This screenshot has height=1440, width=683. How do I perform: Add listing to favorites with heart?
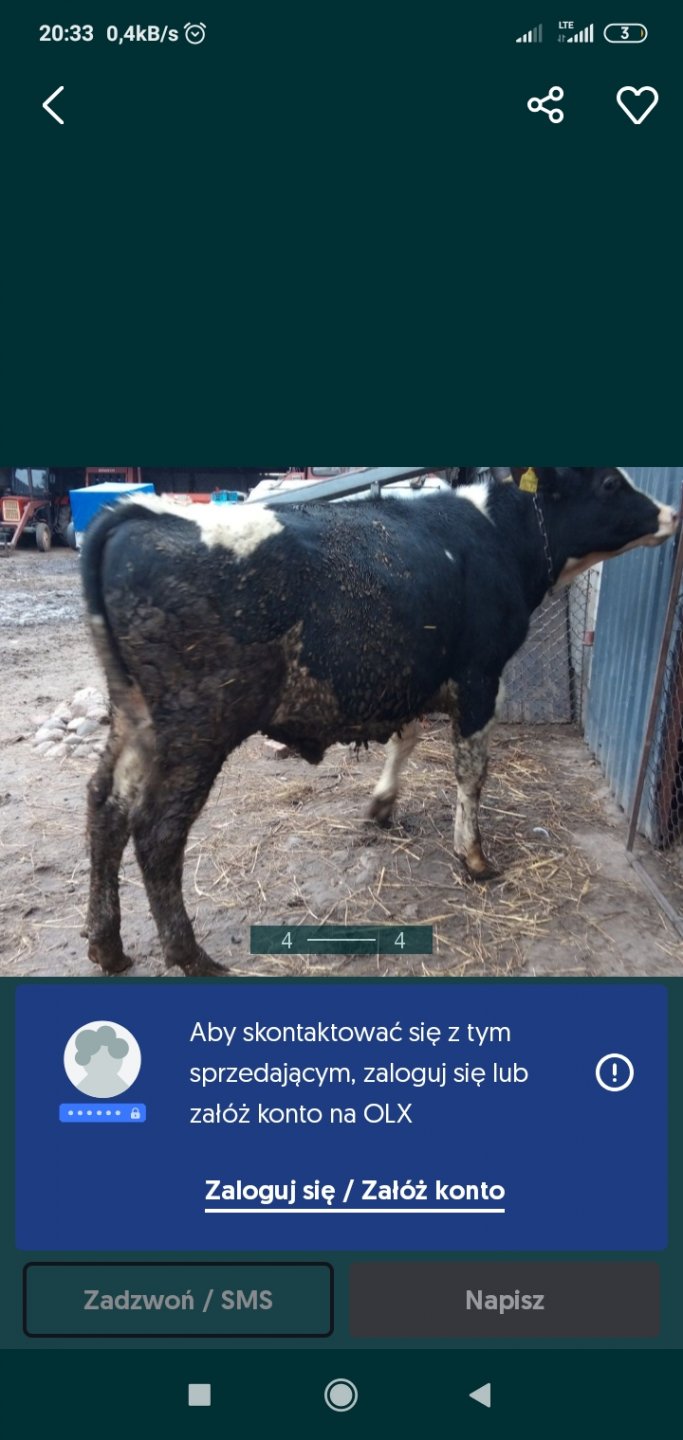[637, 105]
